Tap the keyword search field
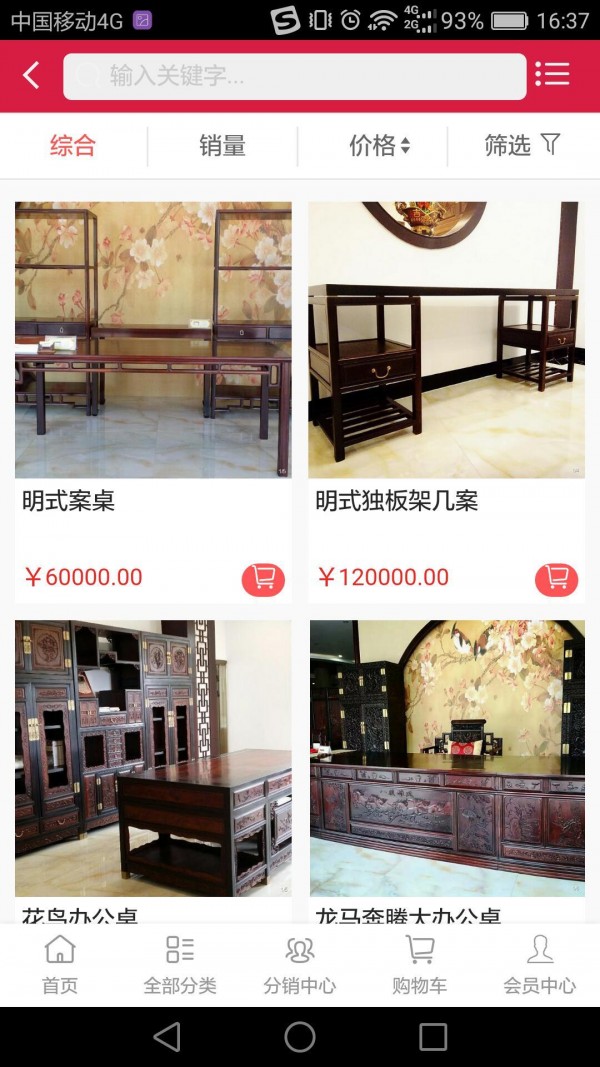The width and height of the screenshot is (600, 1067). point(295,76)
